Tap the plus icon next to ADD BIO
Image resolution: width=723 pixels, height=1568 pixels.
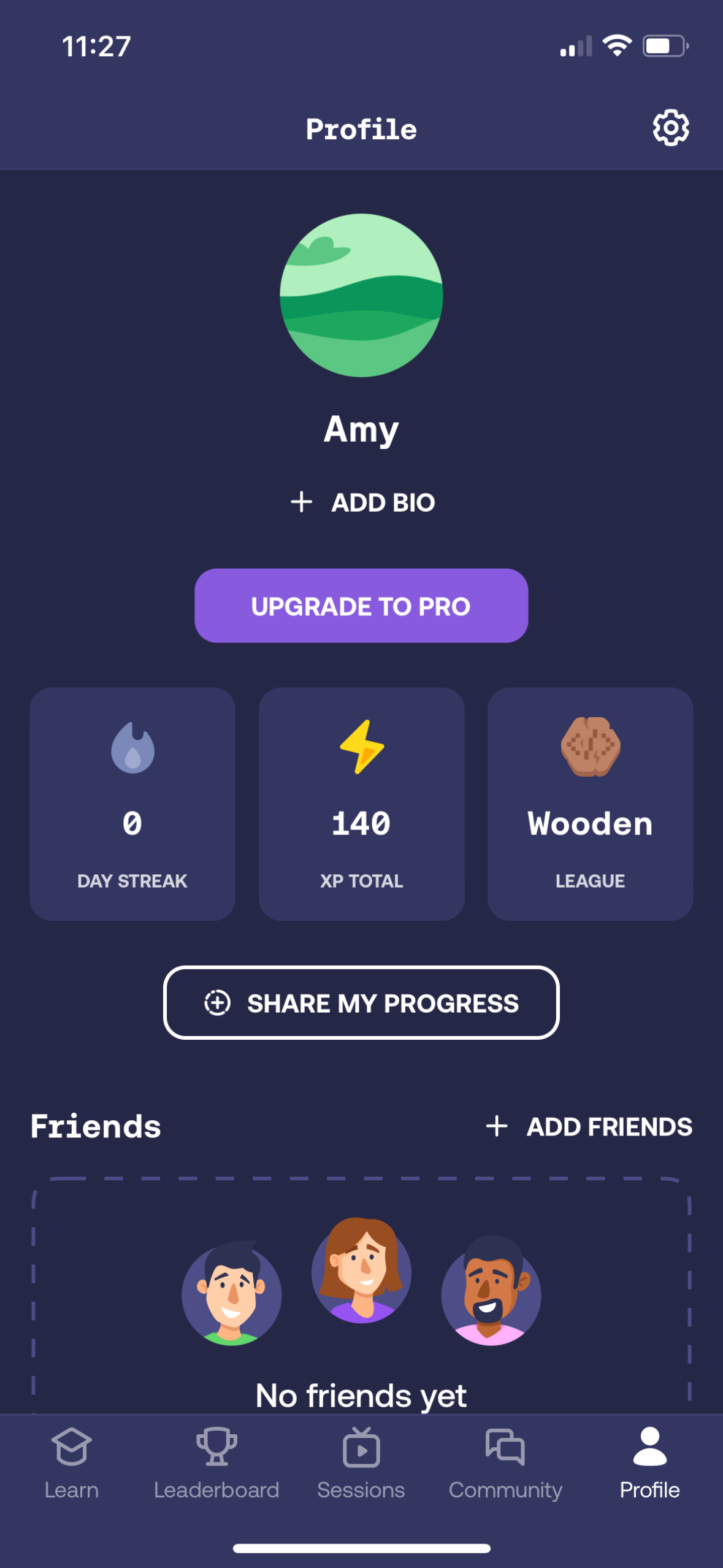tap(302, 502)
